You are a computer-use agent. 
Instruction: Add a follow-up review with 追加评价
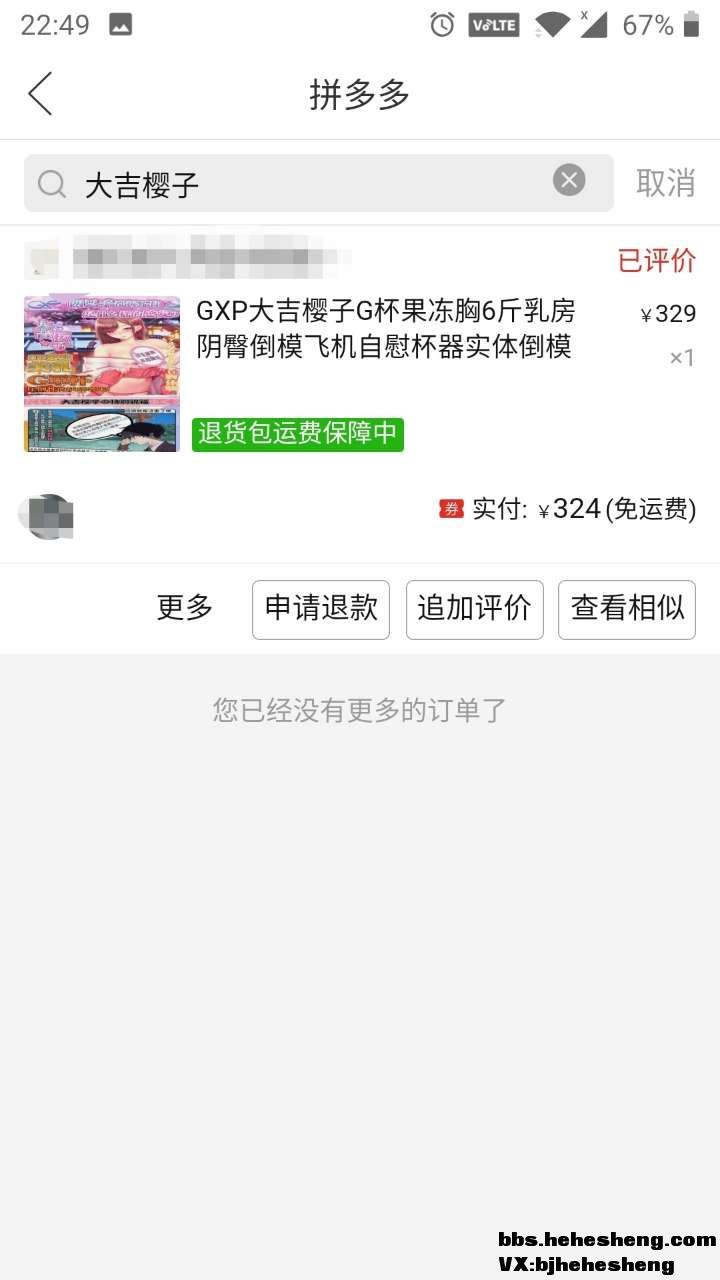[474, 609]
